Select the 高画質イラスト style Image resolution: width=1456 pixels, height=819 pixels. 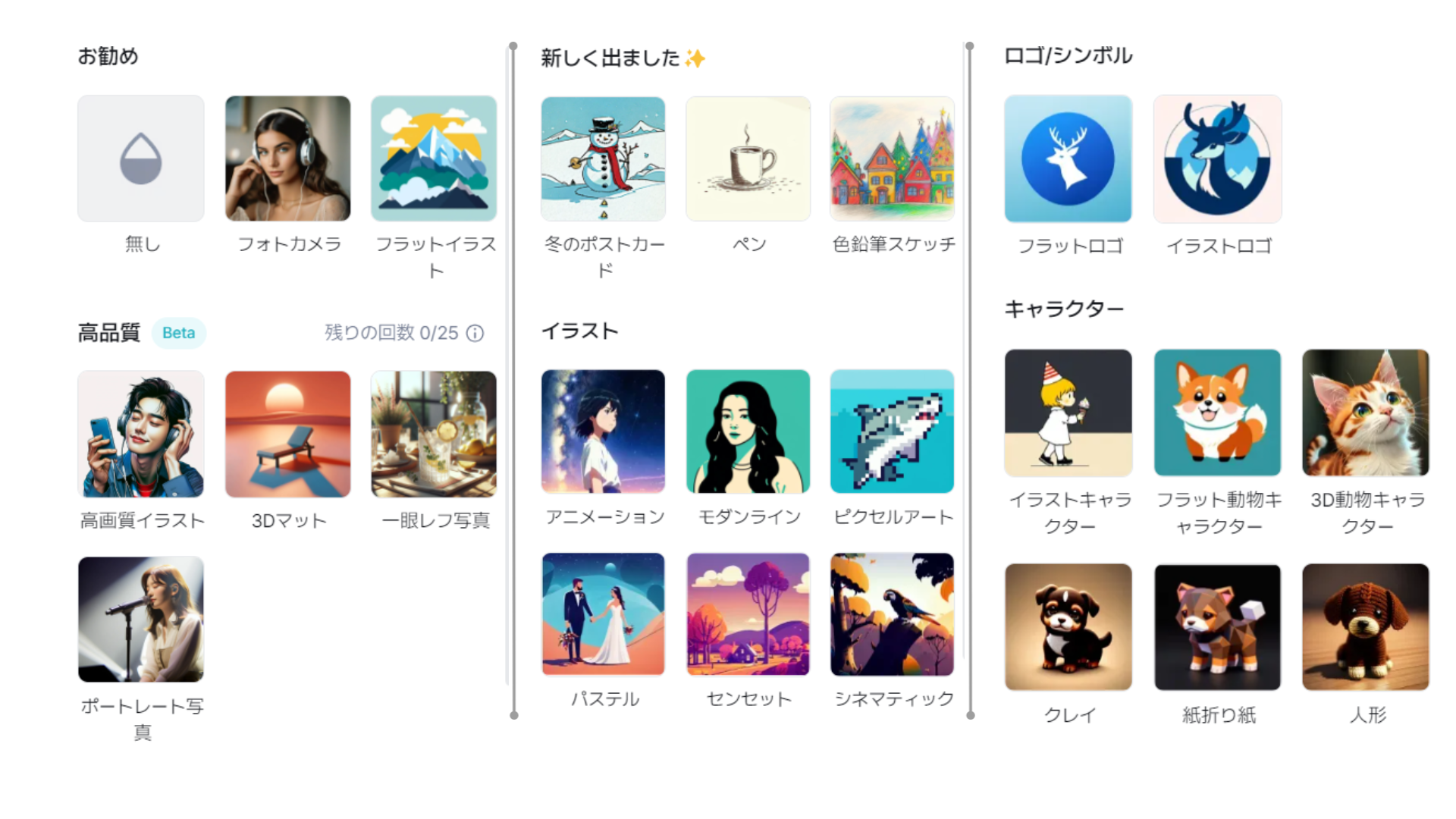141,434
